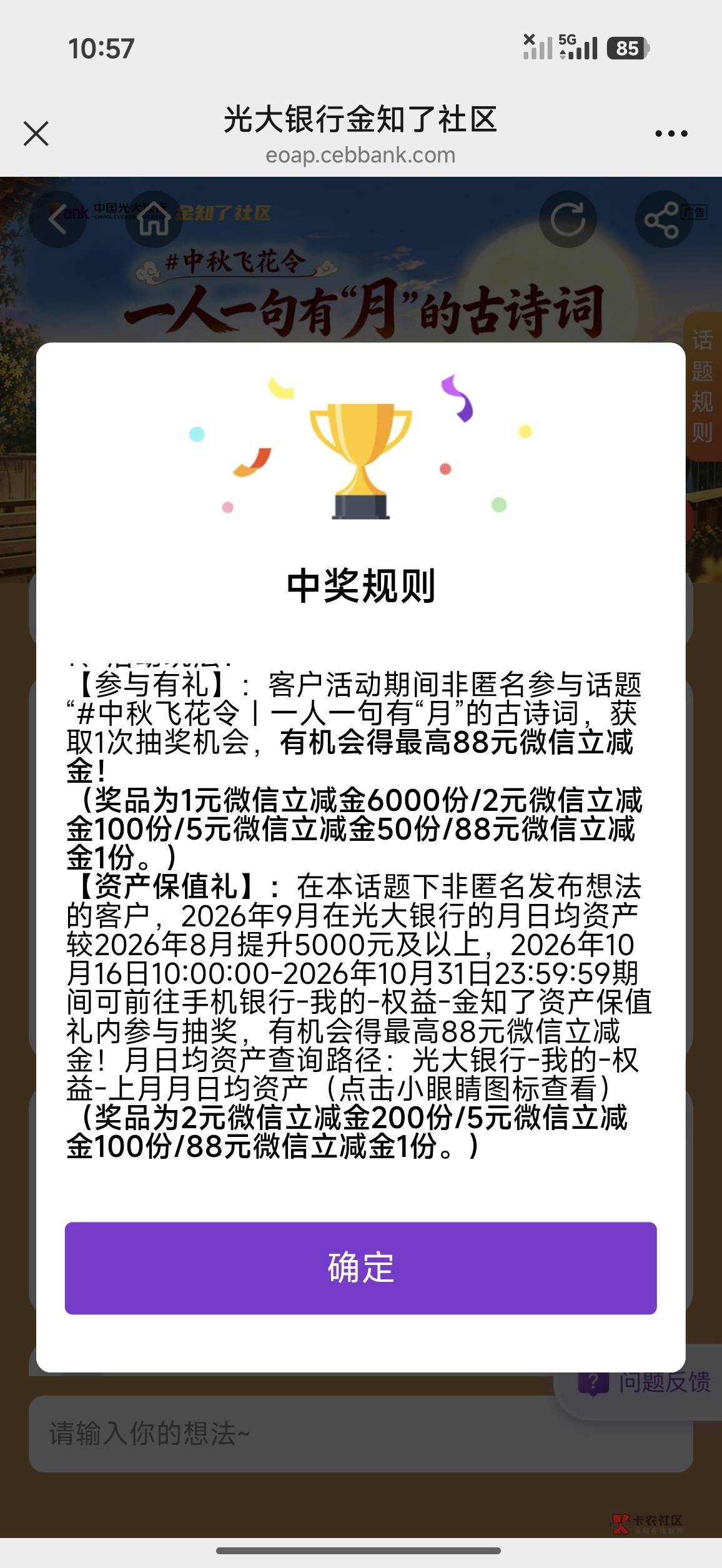Share this topic page
Viewport: 722px width, 1568px height.
[663, 219]
